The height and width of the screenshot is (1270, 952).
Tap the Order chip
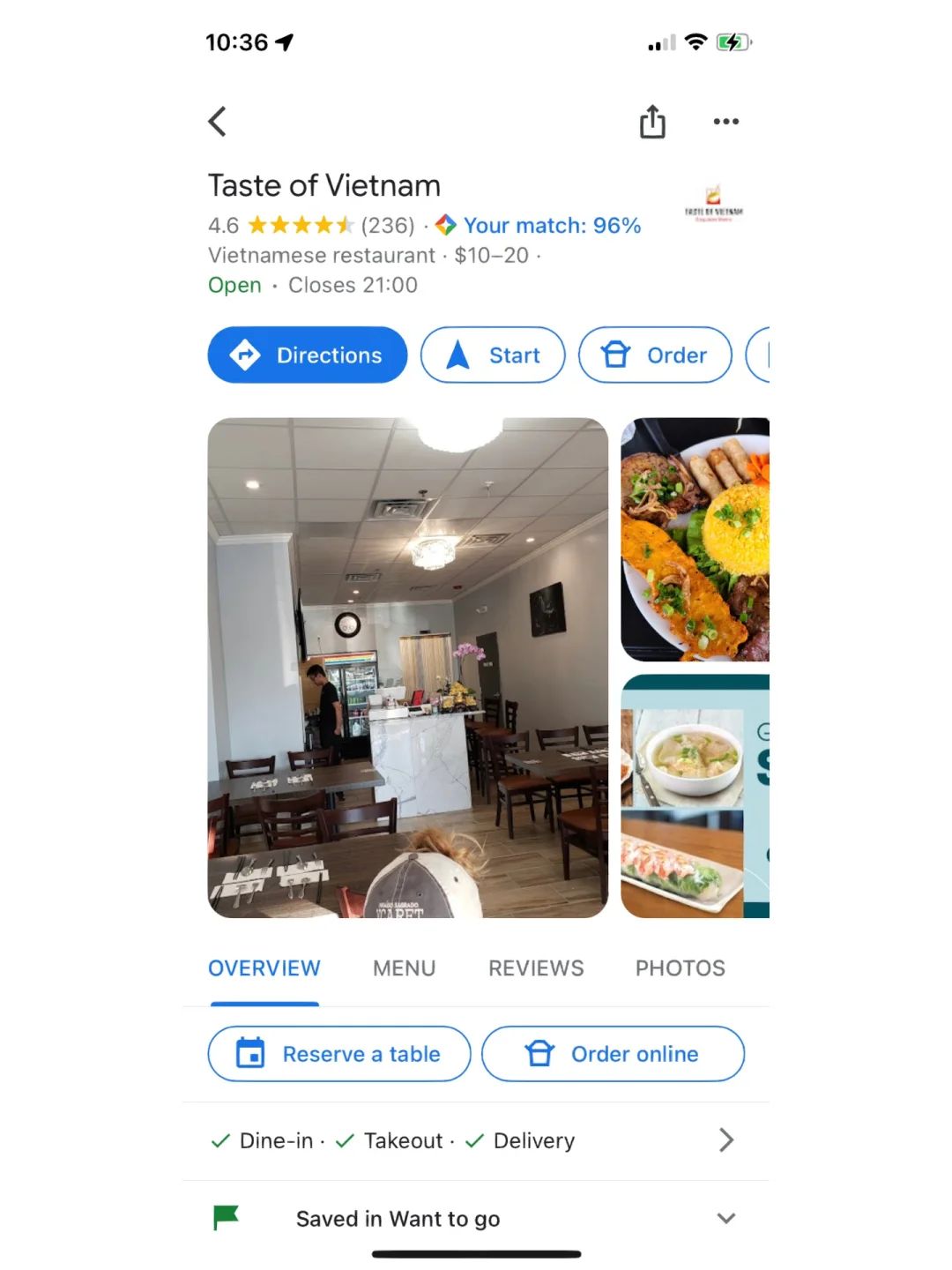(x=655, y=355)
